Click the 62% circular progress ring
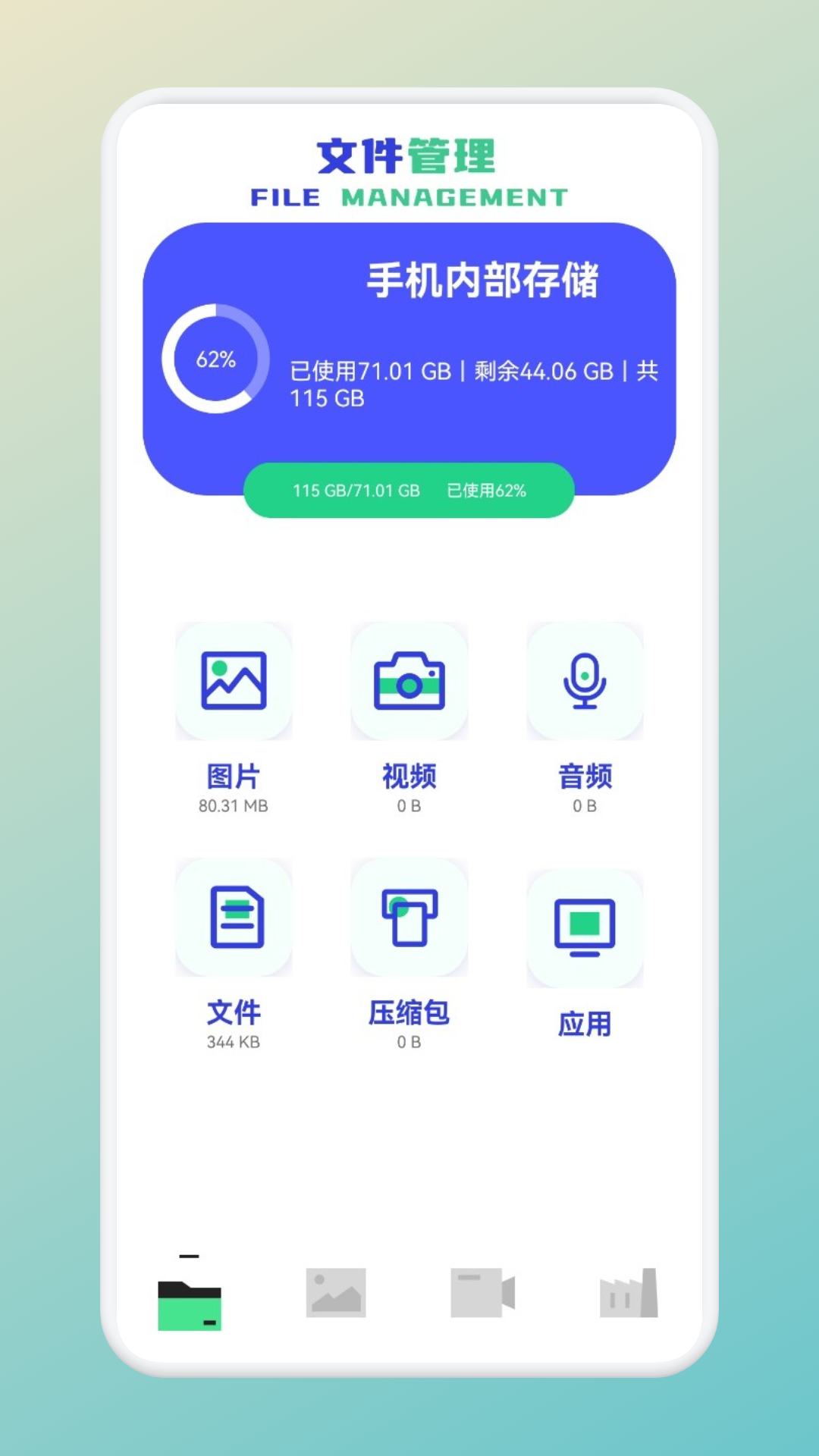This screenshot has width=819, height=1456. 216,356
